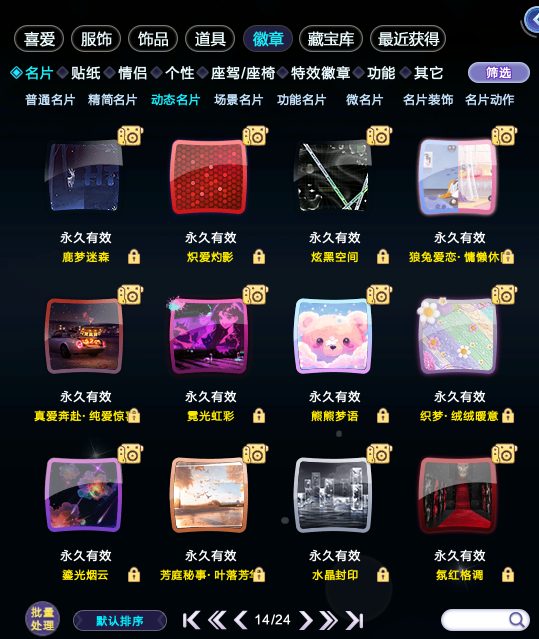Tap the 筛选 filter button
Screen dimensions: 539x639
click(x=499, y=73)
